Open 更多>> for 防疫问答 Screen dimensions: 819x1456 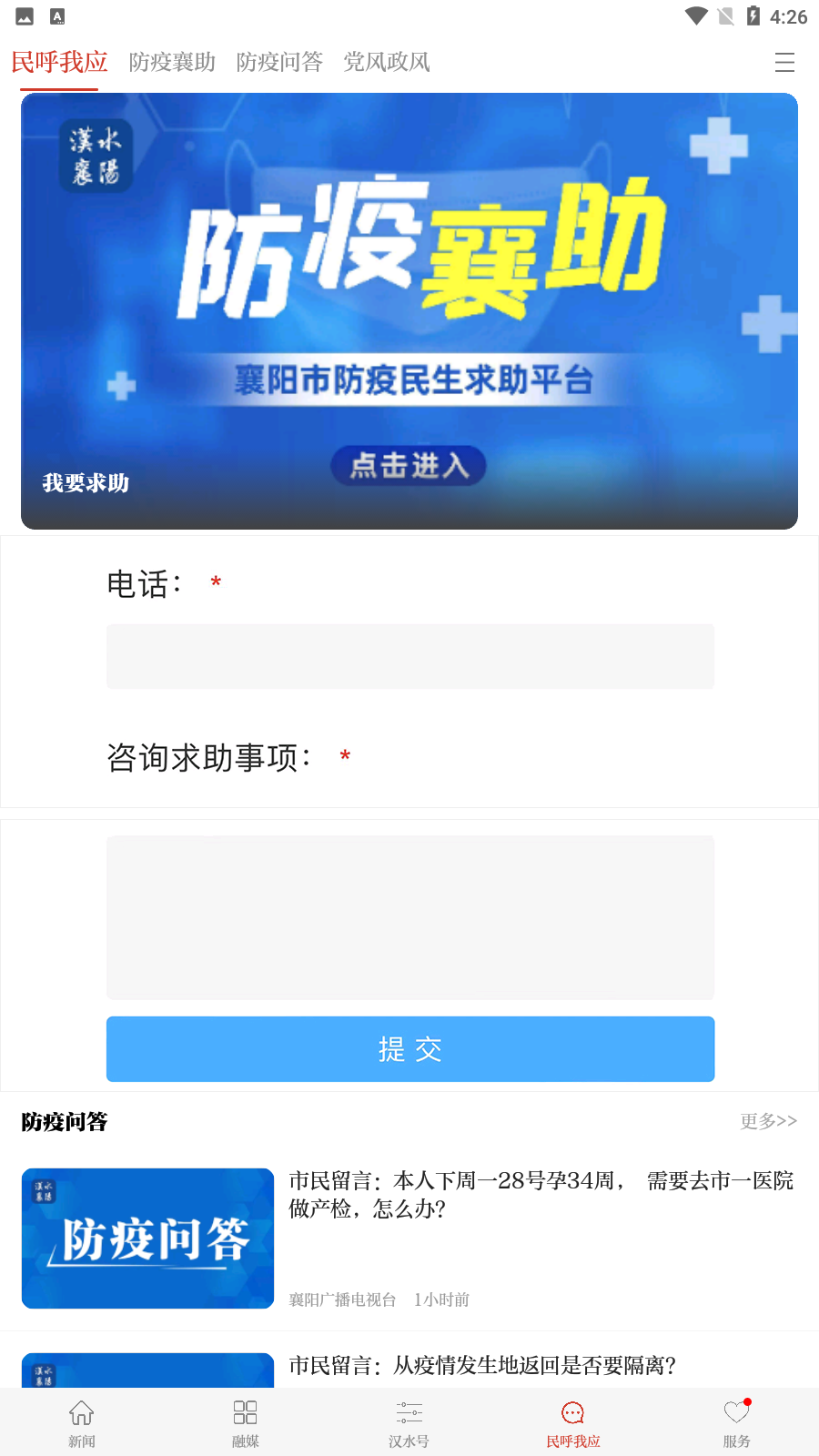769,1121
